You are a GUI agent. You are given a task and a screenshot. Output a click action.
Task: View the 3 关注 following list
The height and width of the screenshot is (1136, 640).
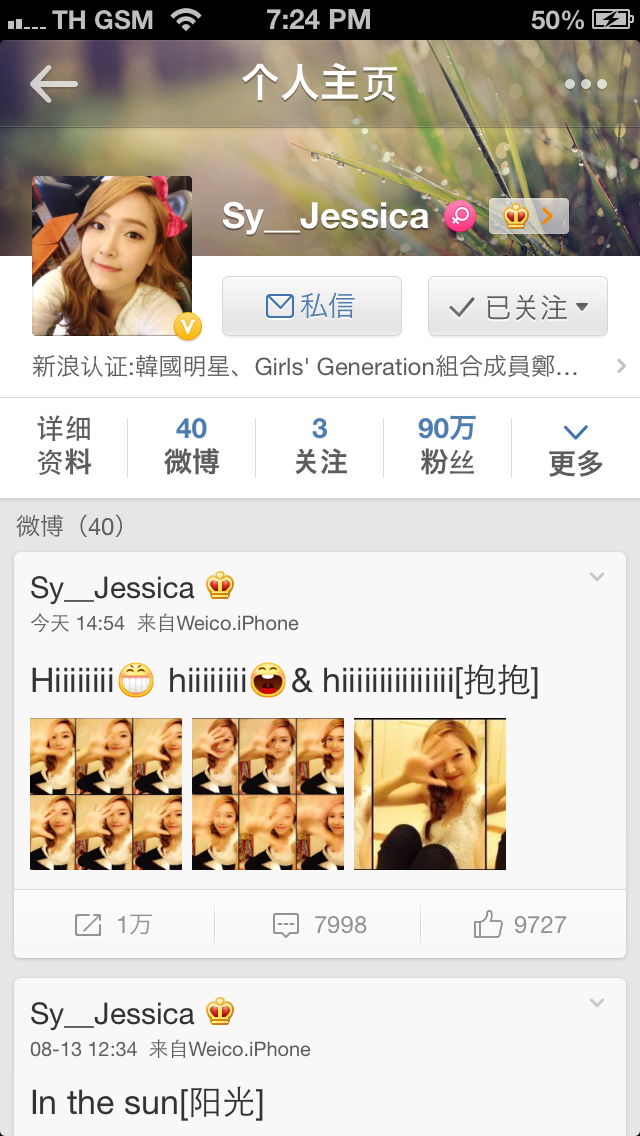click(x=320, y=446)
